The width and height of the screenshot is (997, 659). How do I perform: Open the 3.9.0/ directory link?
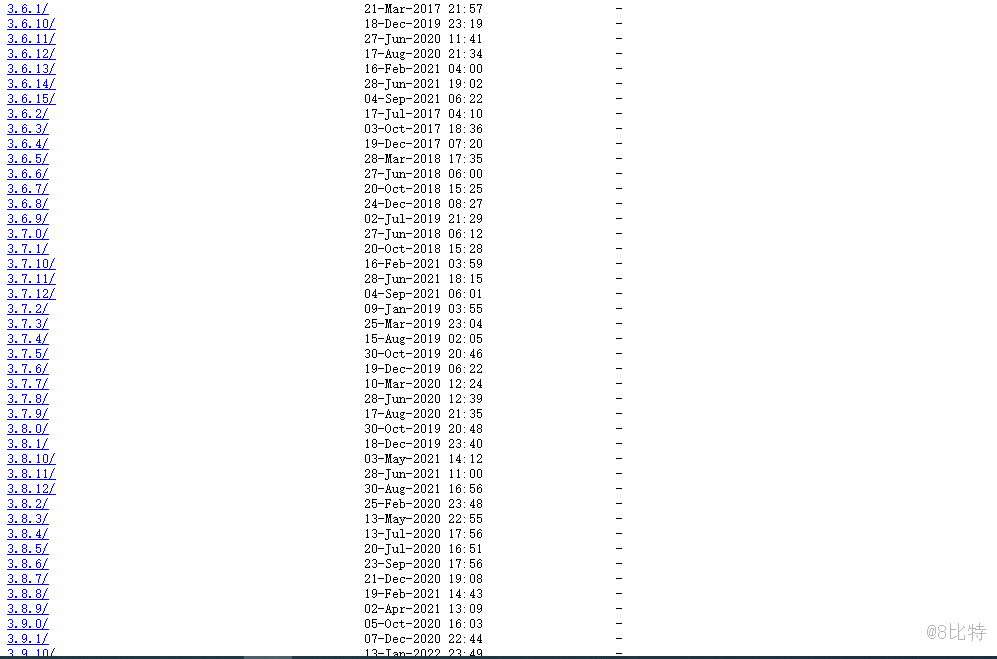point(27,624)
